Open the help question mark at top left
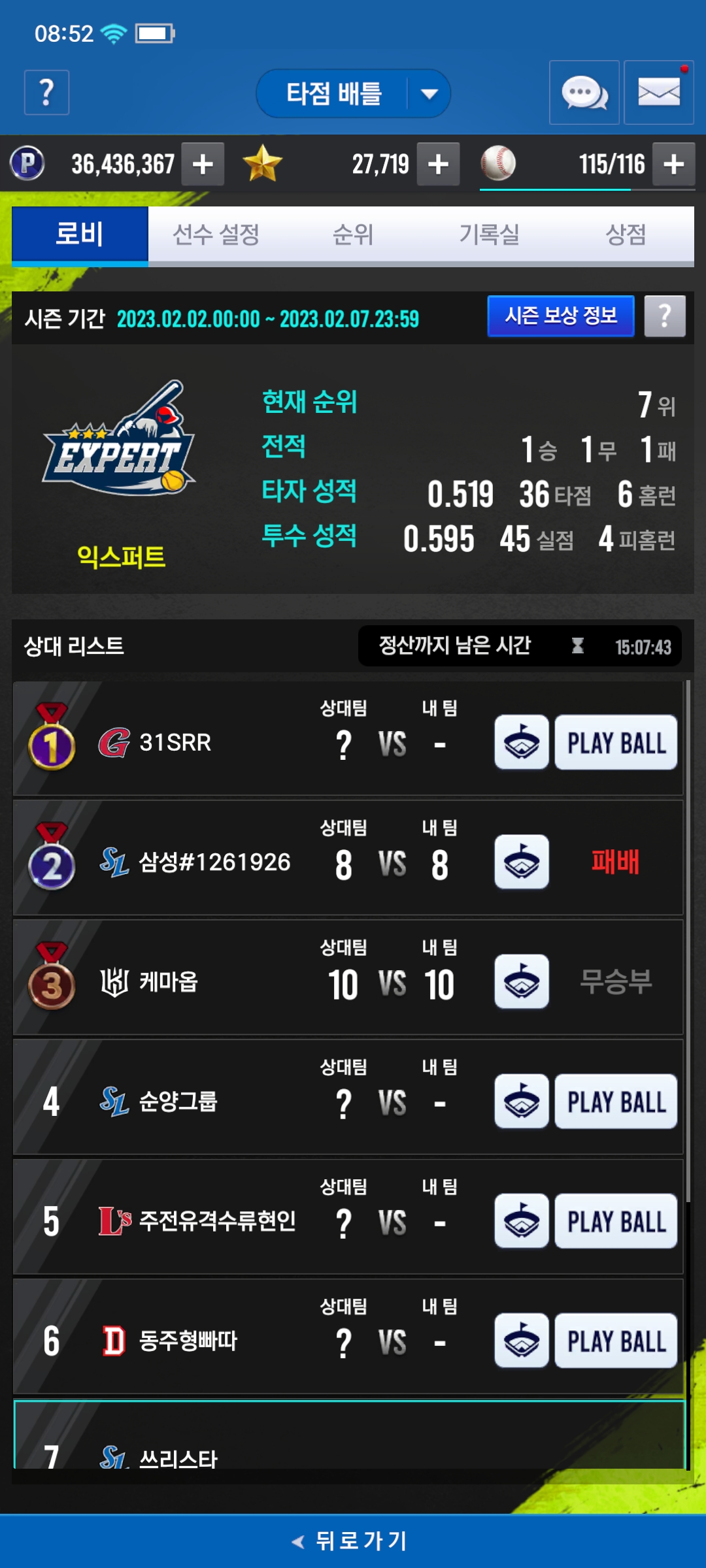706x1568 pixels. coord(46,92)
